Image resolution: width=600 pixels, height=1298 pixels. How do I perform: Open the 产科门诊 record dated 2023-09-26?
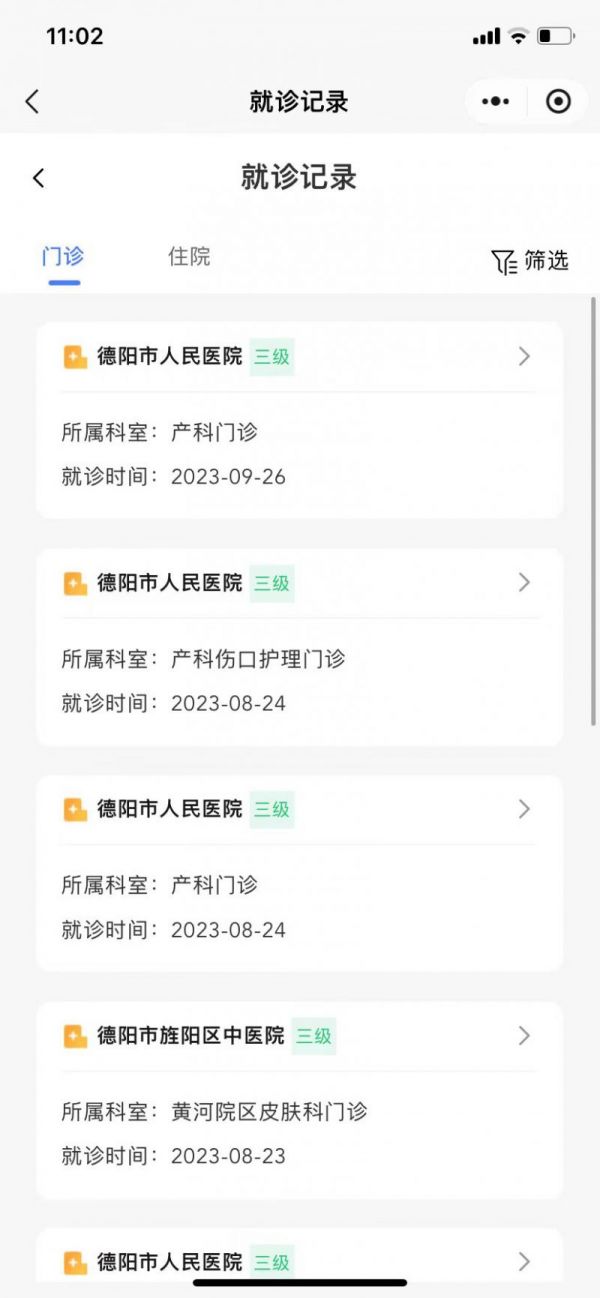point(300,420)
